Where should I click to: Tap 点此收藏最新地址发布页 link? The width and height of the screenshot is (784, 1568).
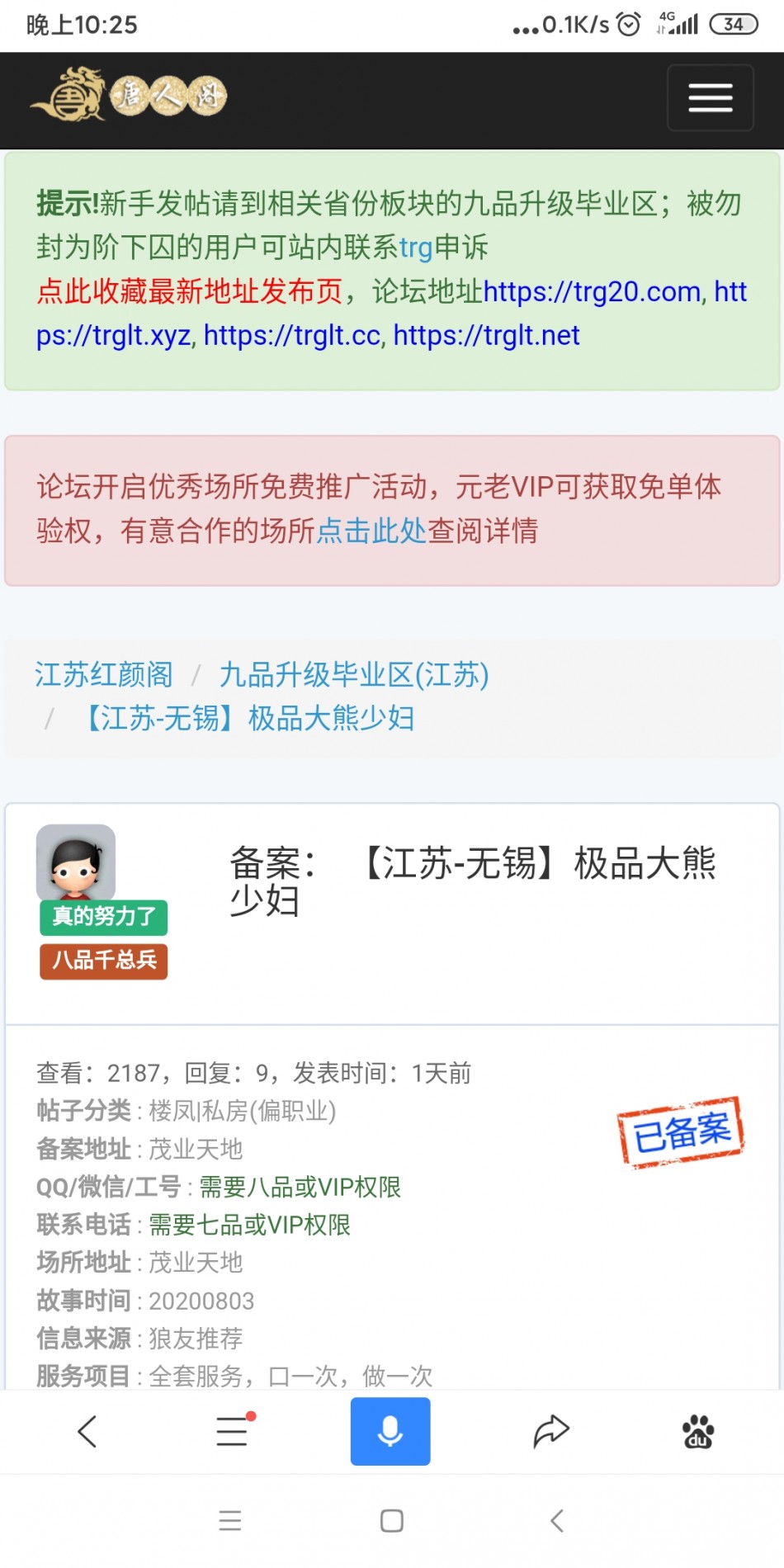pyautogui.click(x=190, y=291)
